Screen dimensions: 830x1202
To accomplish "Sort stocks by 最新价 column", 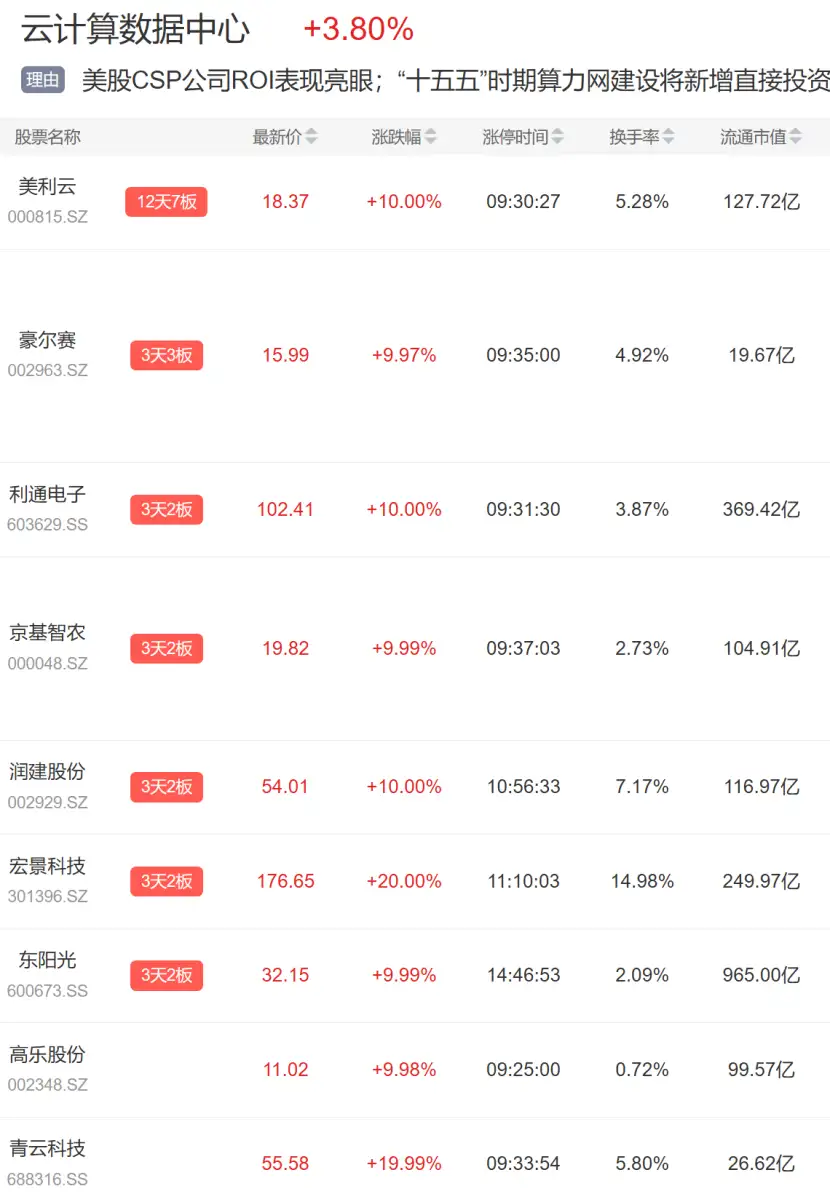I will coord(285,137).
